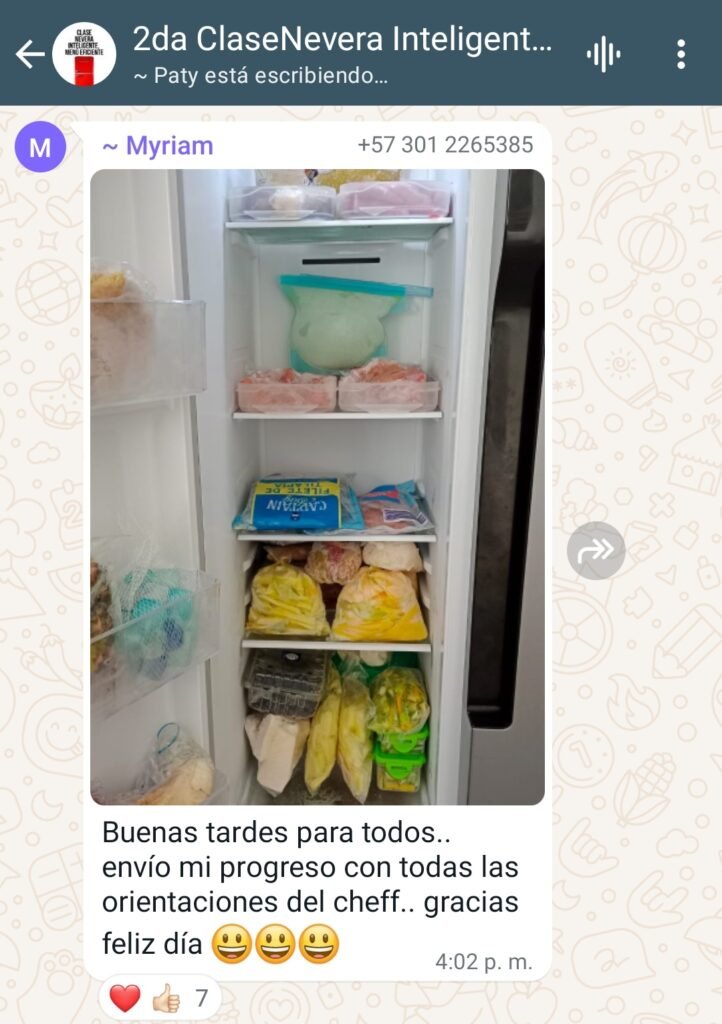Open the sender name ~ Myriam

[158, 146]
